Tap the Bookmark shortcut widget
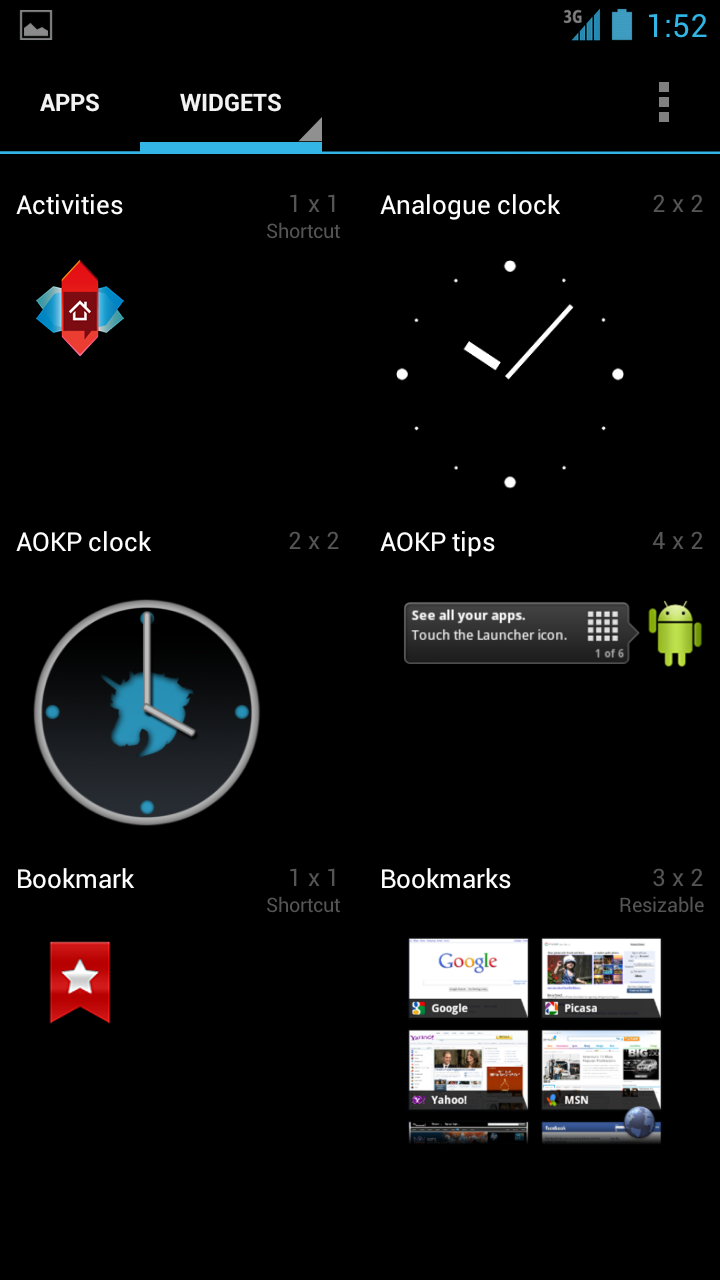Screen dimensions: 720x1280 click(80, 982)
